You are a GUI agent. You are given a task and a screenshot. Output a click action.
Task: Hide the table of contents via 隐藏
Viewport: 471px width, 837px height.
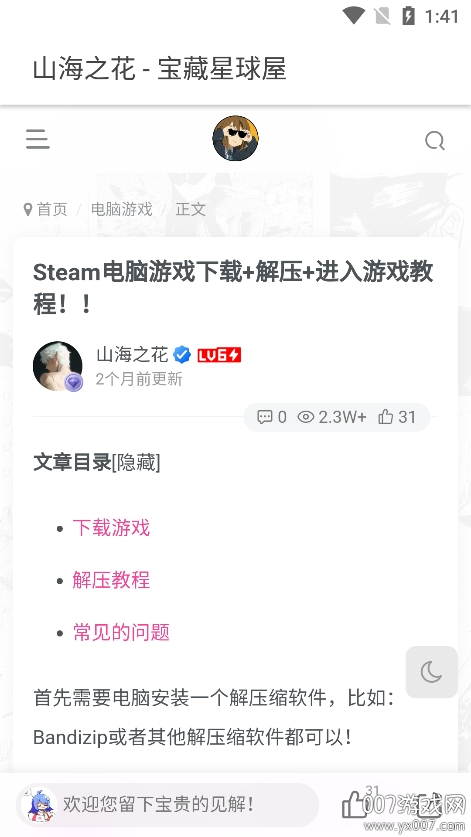pyautogui.click(x=136, y=463)
